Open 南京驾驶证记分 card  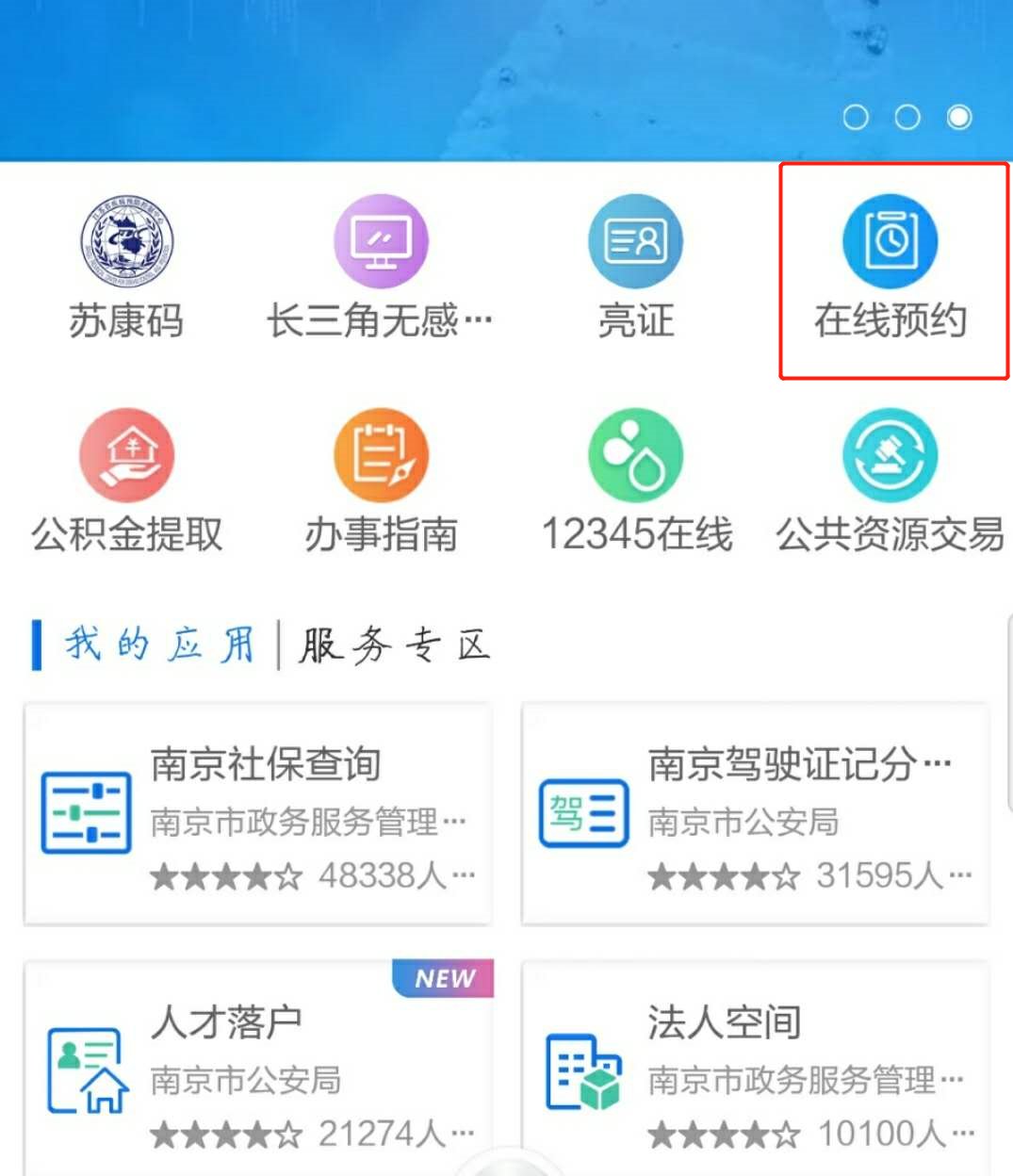tap(756, 814)
